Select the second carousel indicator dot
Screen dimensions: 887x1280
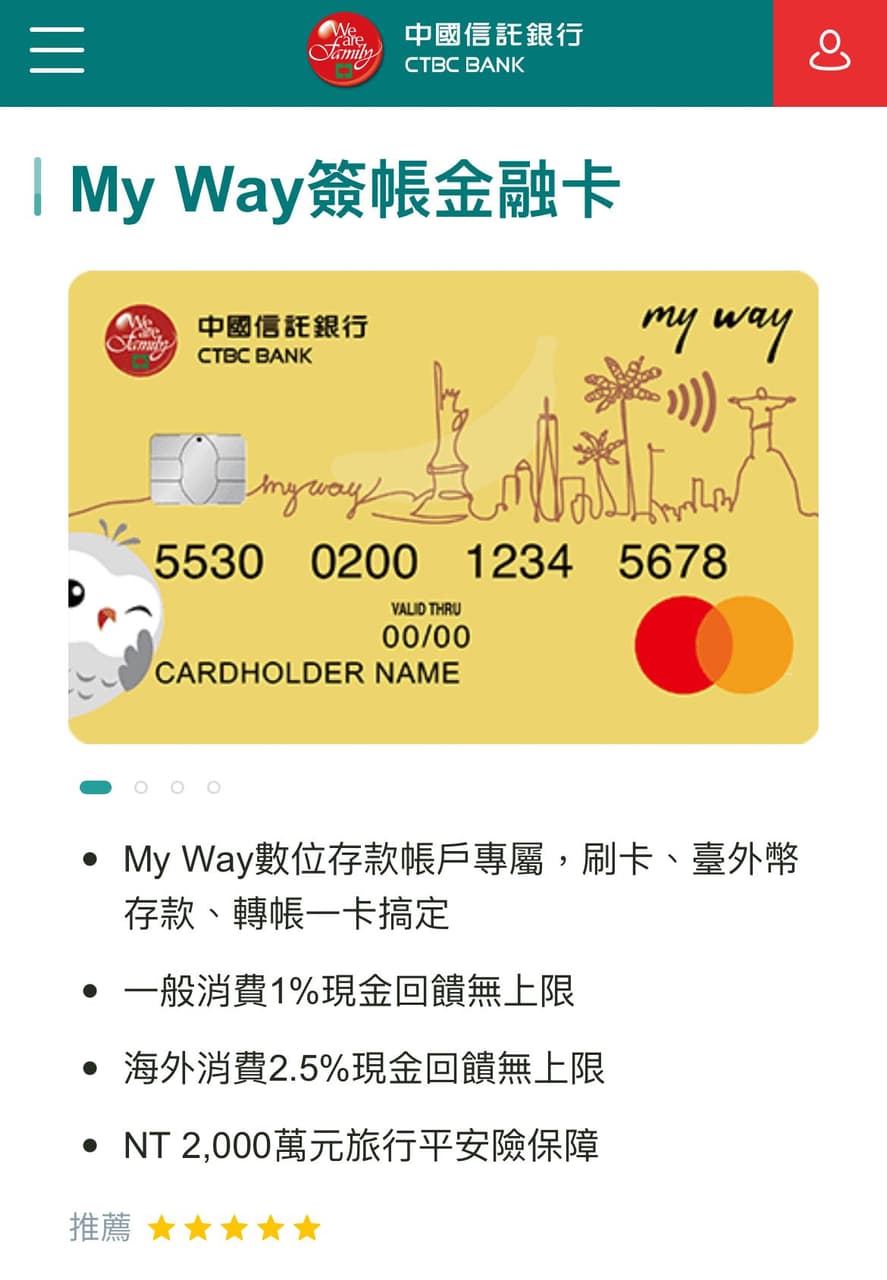(141, 787)
